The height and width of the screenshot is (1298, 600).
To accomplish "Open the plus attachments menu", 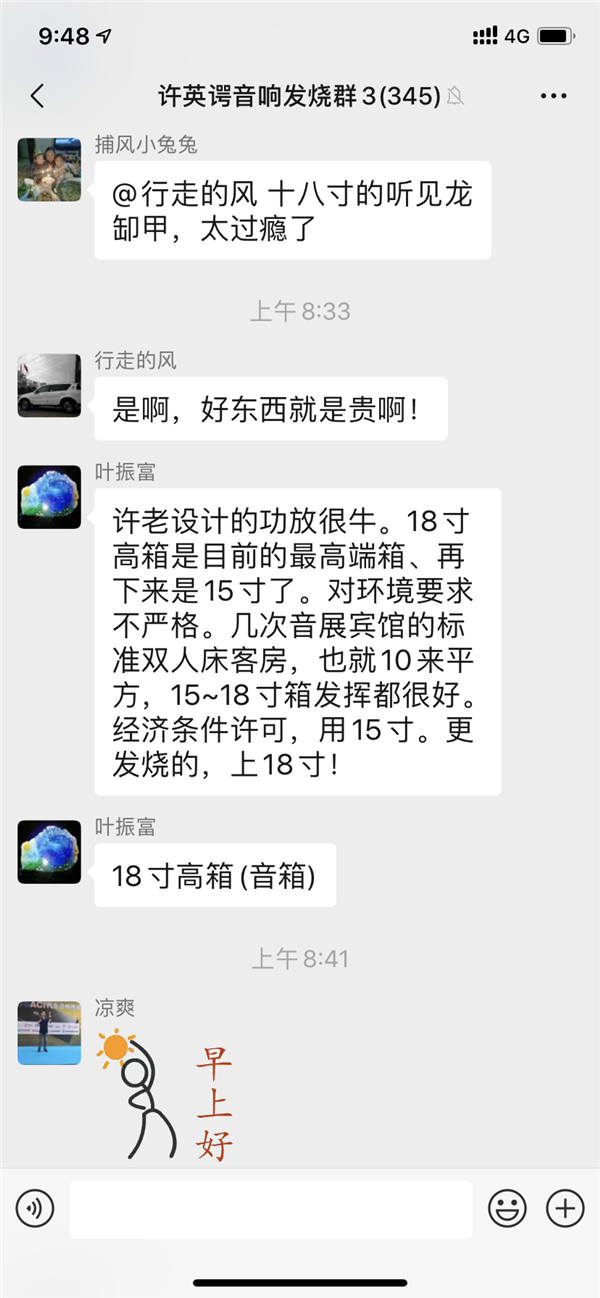I will click(x=565, y=1209).
